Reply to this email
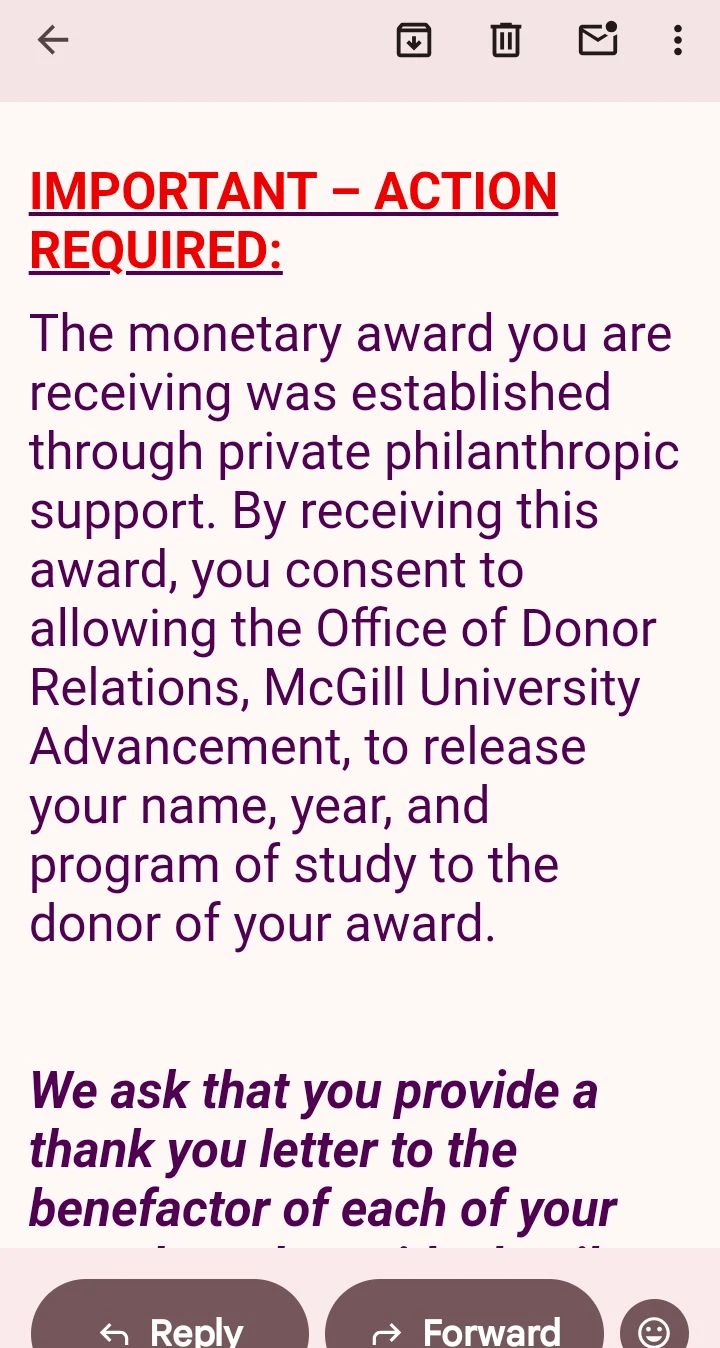 pyautogui.click(x=170, y=1314)
